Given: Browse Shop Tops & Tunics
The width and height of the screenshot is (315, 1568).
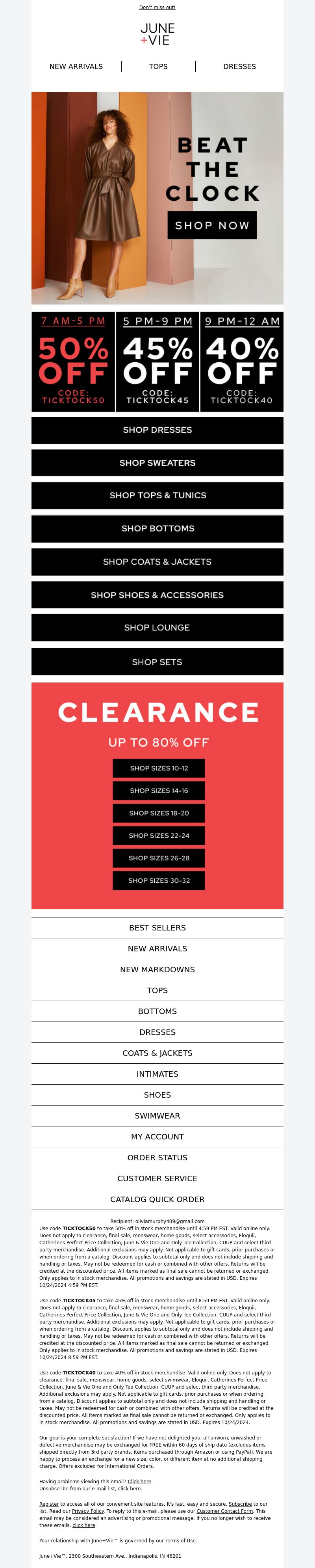Looking at the screenshot, I should coord(157,496).
